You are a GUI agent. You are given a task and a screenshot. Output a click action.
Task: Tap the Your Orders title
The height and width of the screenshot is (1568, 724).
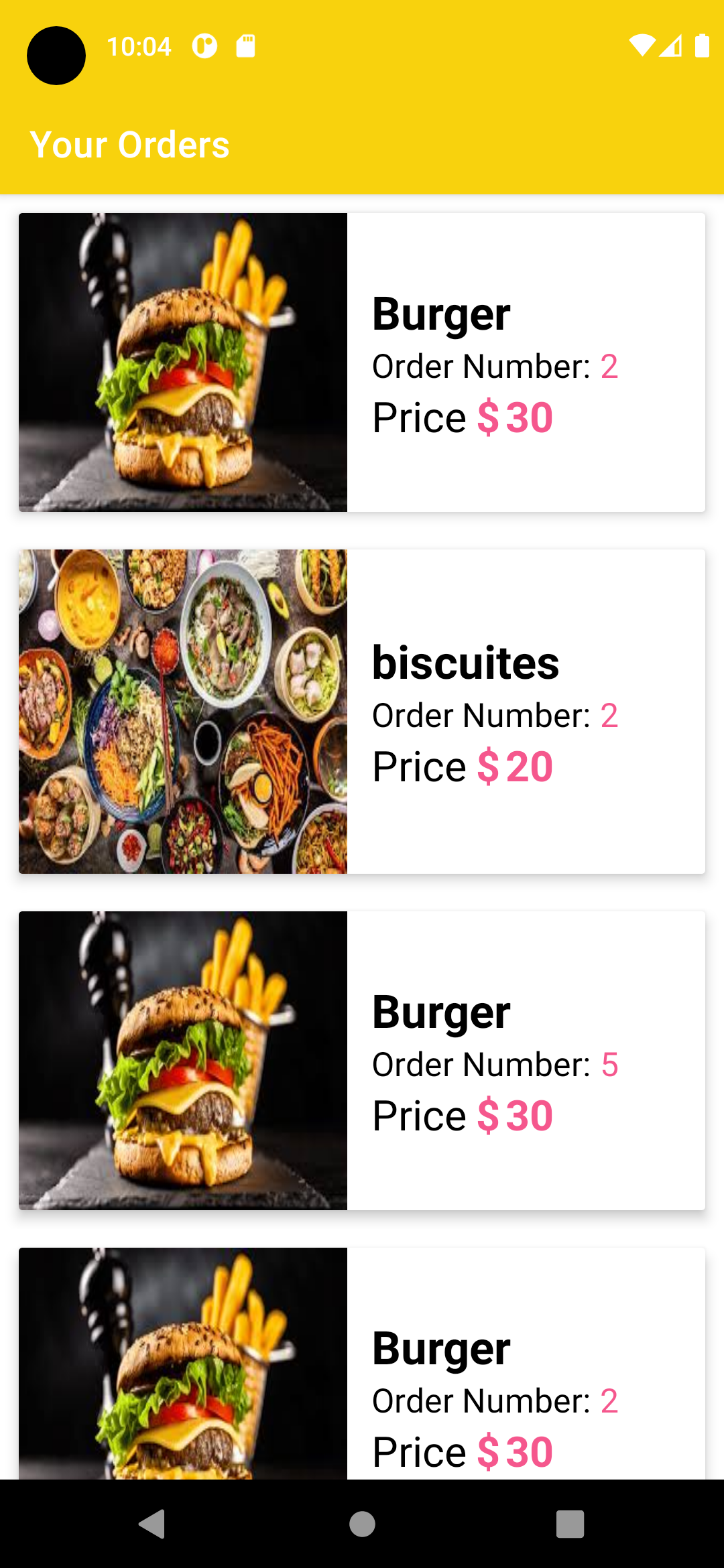coord(131,143)
